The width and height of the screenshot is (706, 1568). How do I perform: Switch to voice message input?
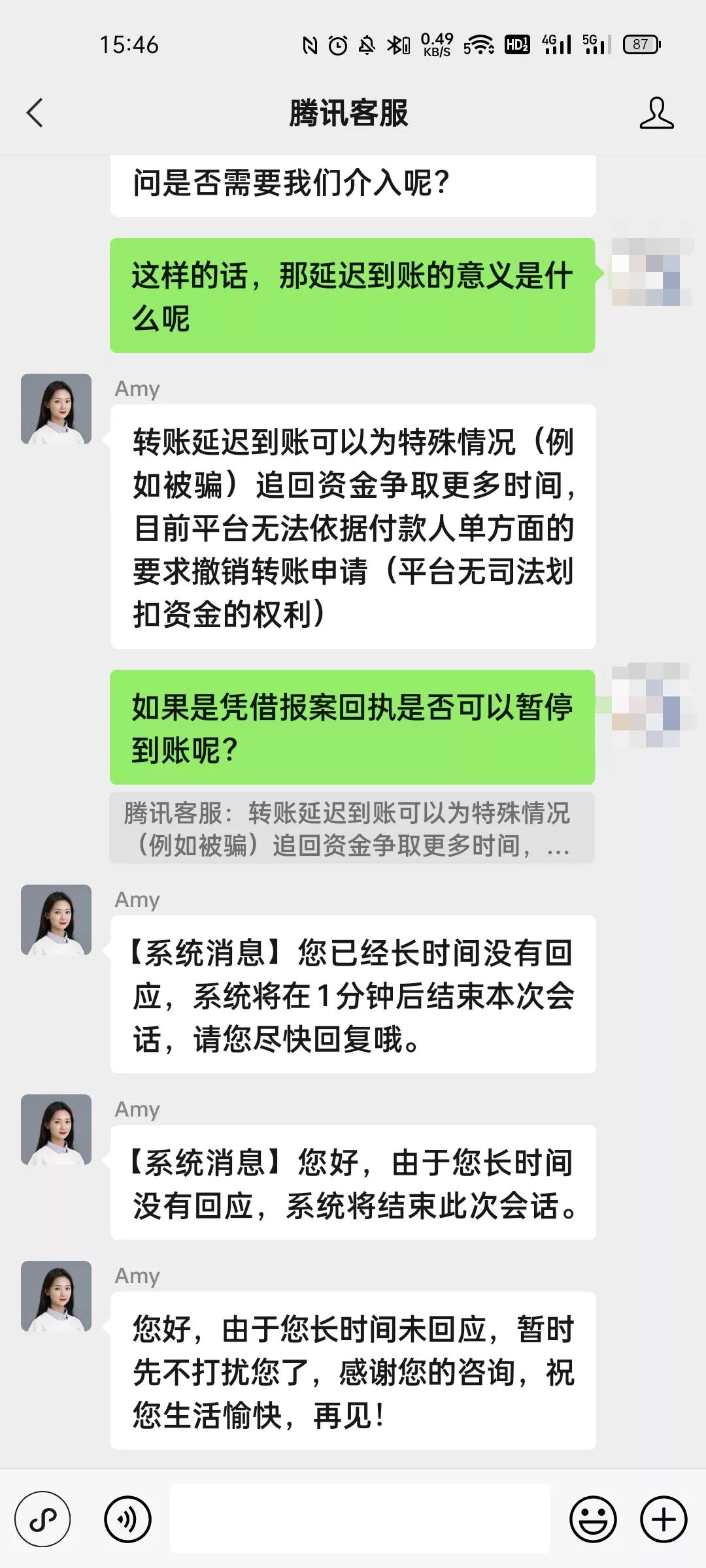pyautogui.click(x=127, y=1520)
